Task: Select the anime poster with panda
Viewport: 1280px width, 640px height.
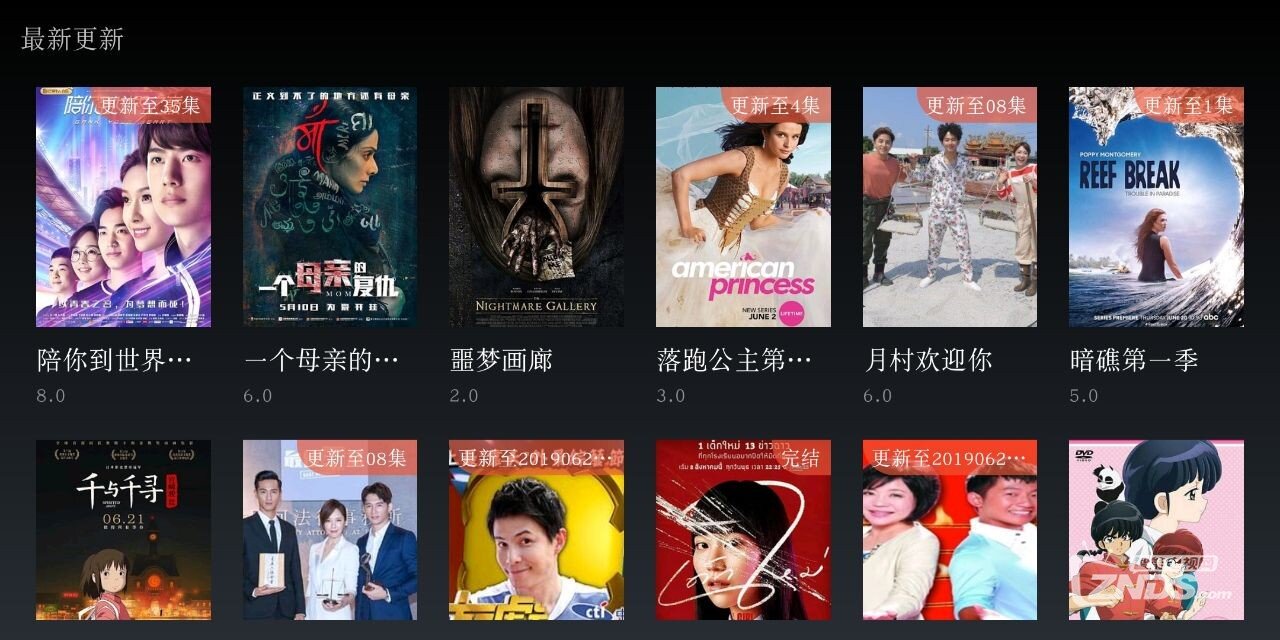Action: click(x=1156, y=530)
